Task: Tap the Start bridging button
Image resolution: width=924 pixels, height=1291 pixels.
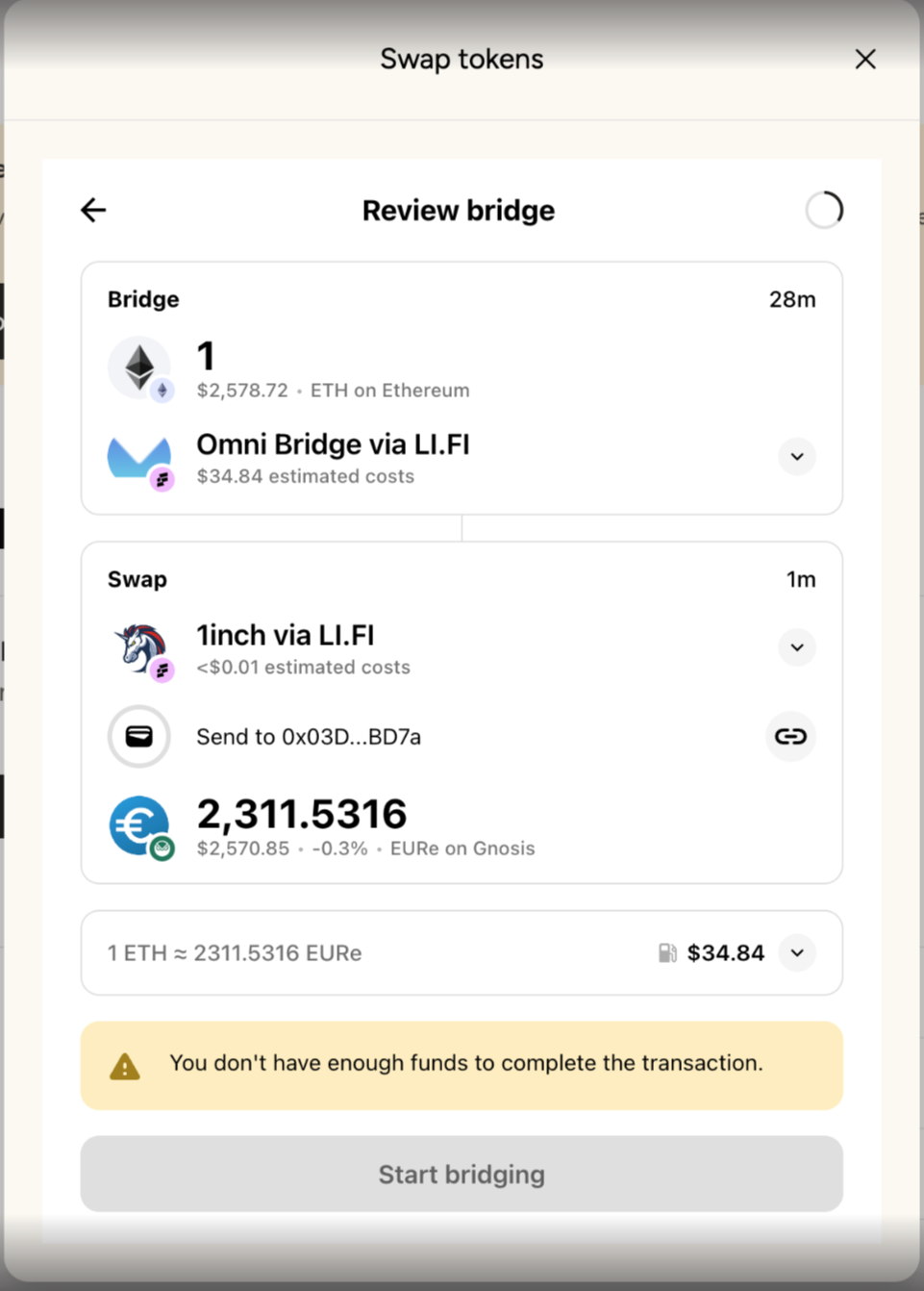Action: (462, 1174)
